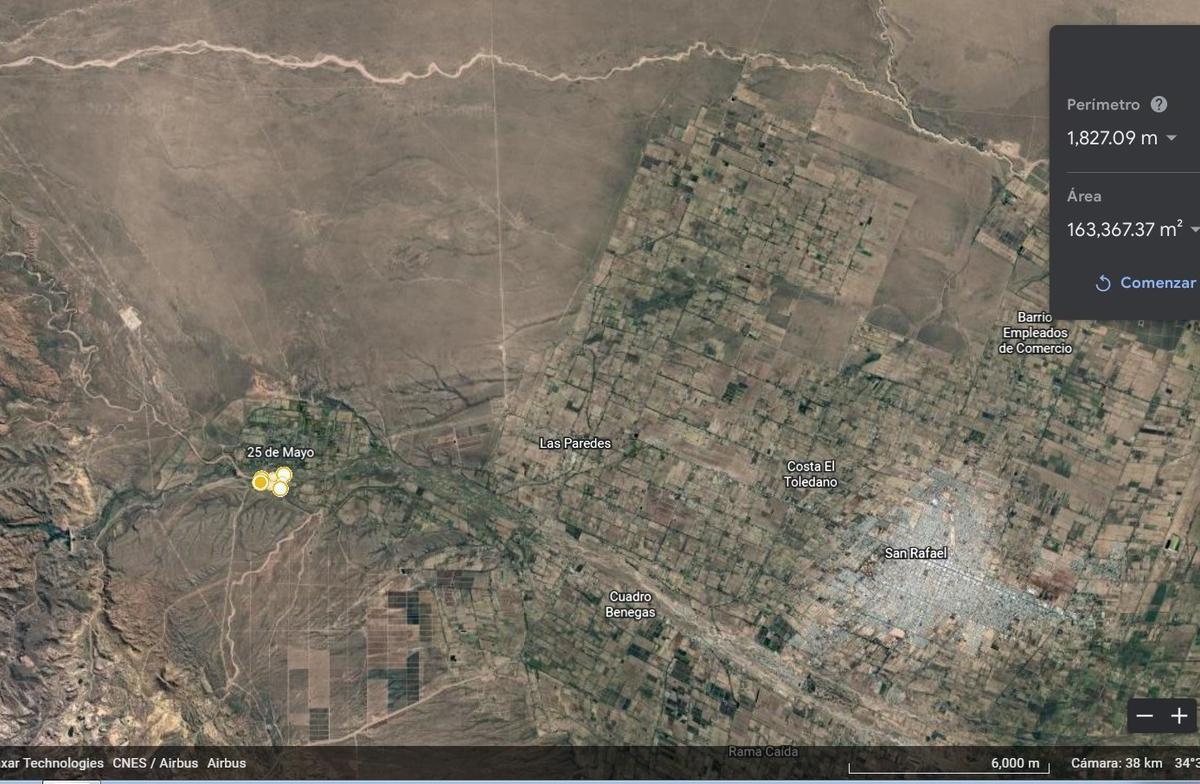Image resolution: width=1200 pixels, height=784 pixels.
Task: Open the 25 de Mayo place label
Action: click(281, 452)
